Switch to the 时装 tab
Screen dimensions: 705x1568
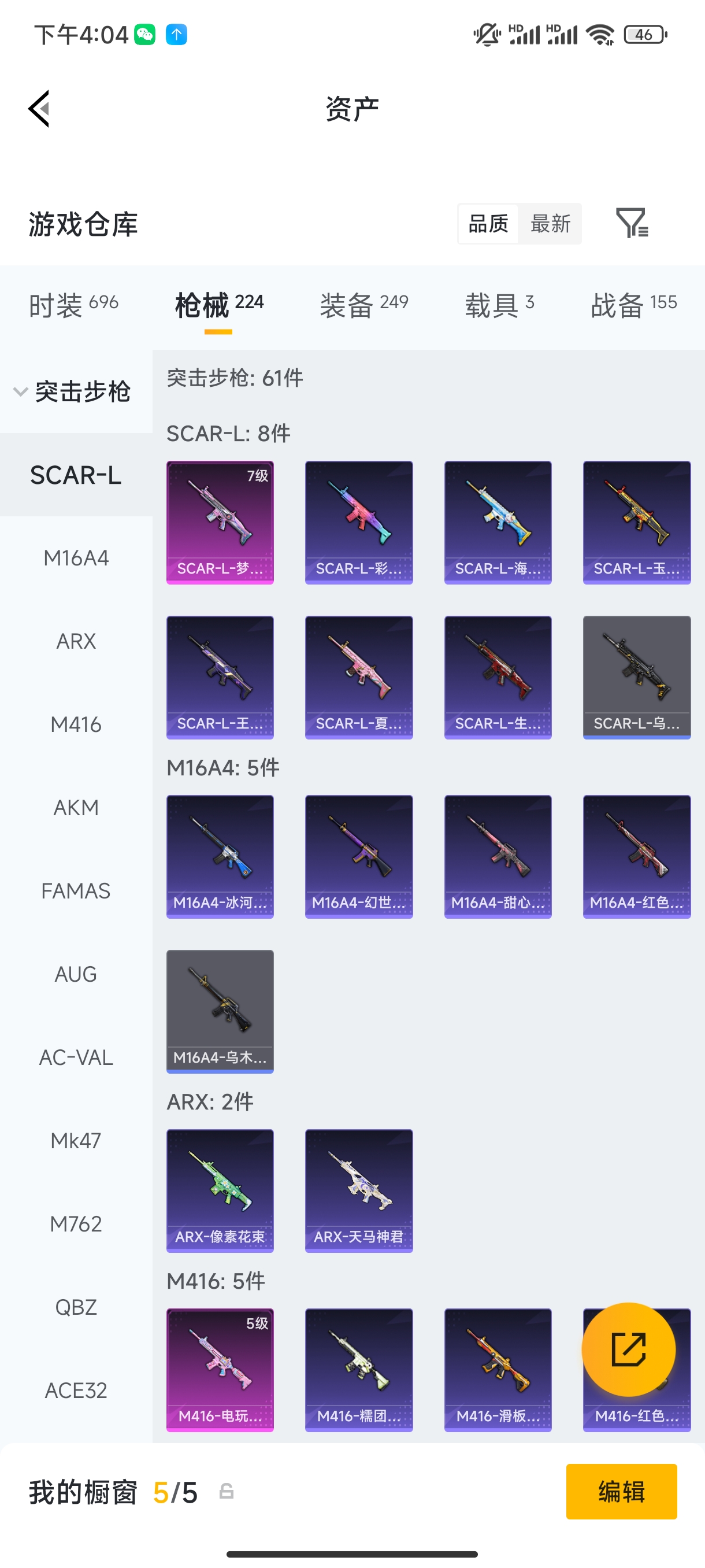(73, 304)
